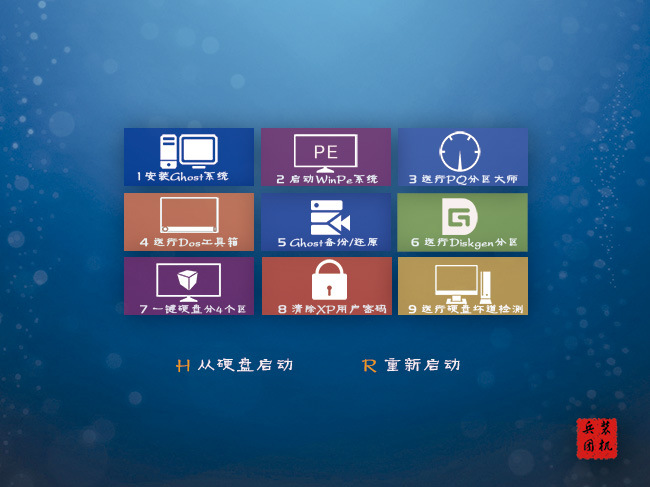This screenshot has width=650, height=487.
Task: Select 一键硬盘分4个区 tile
Action: pyautogui.click(x=189, y=287)
